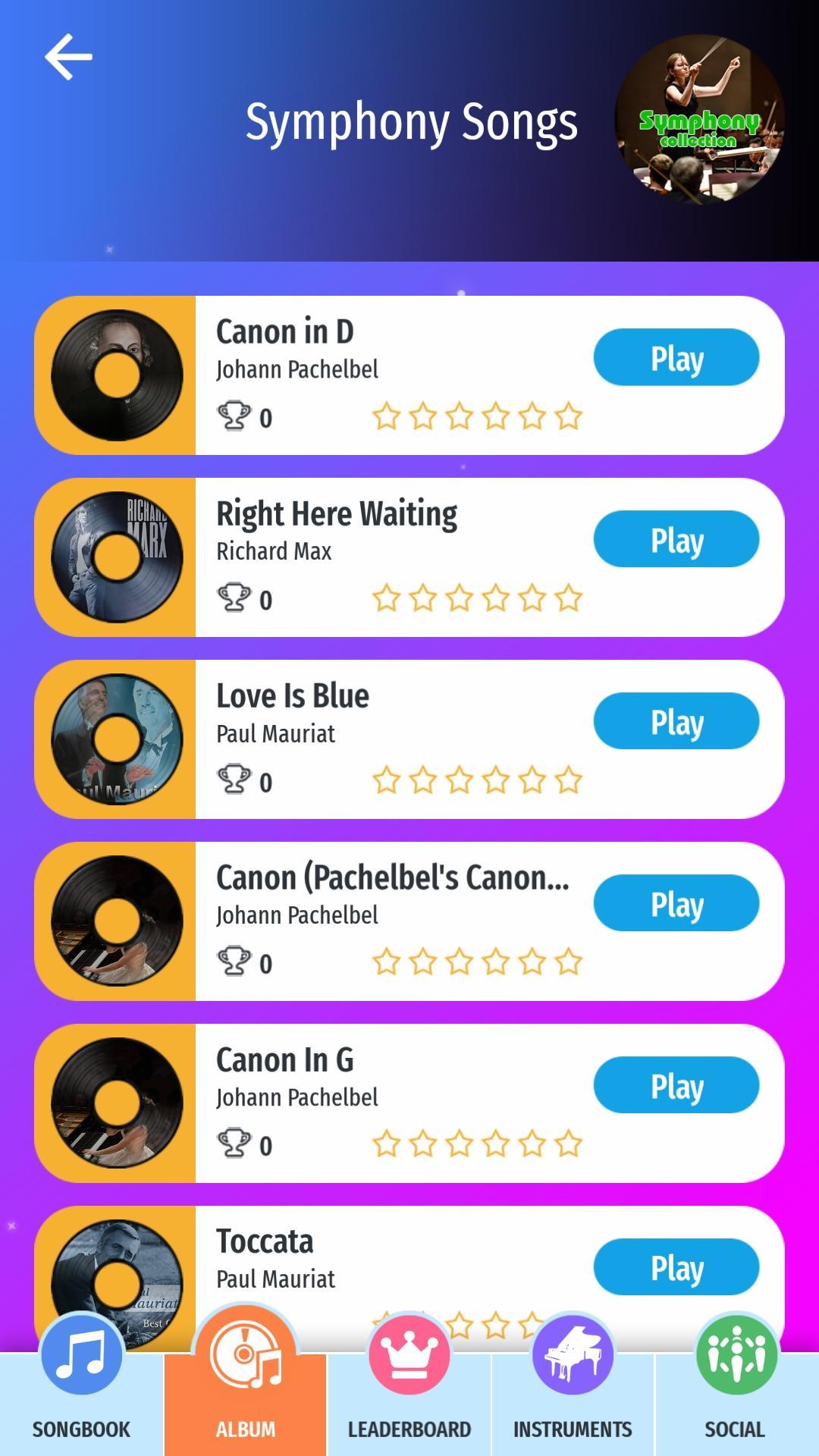The image size is (819, 1456).
Task: Tap the back arrow to leave Symphony Songs
Action: tap(67, 57)
